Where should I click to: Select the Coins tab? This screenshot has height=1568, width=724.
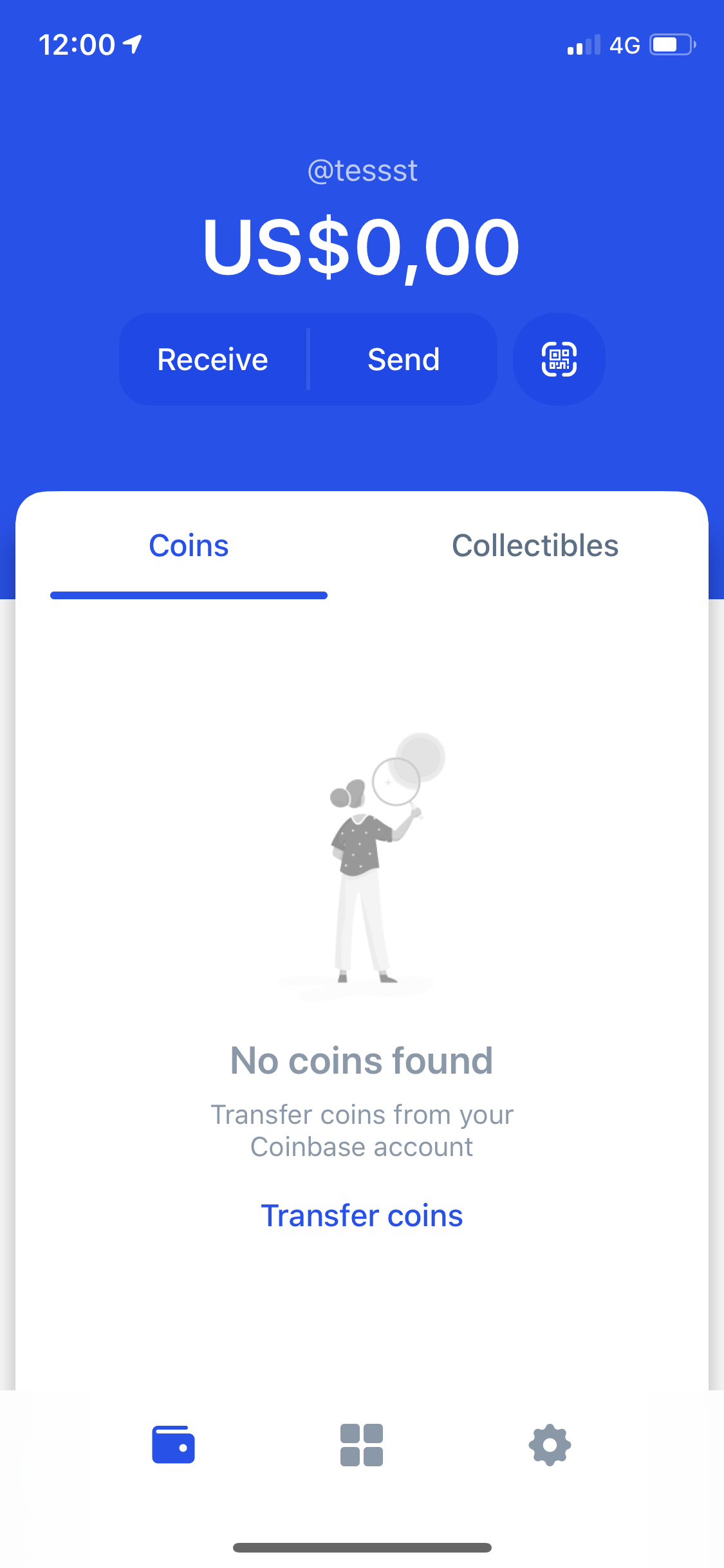click(189, 546)
